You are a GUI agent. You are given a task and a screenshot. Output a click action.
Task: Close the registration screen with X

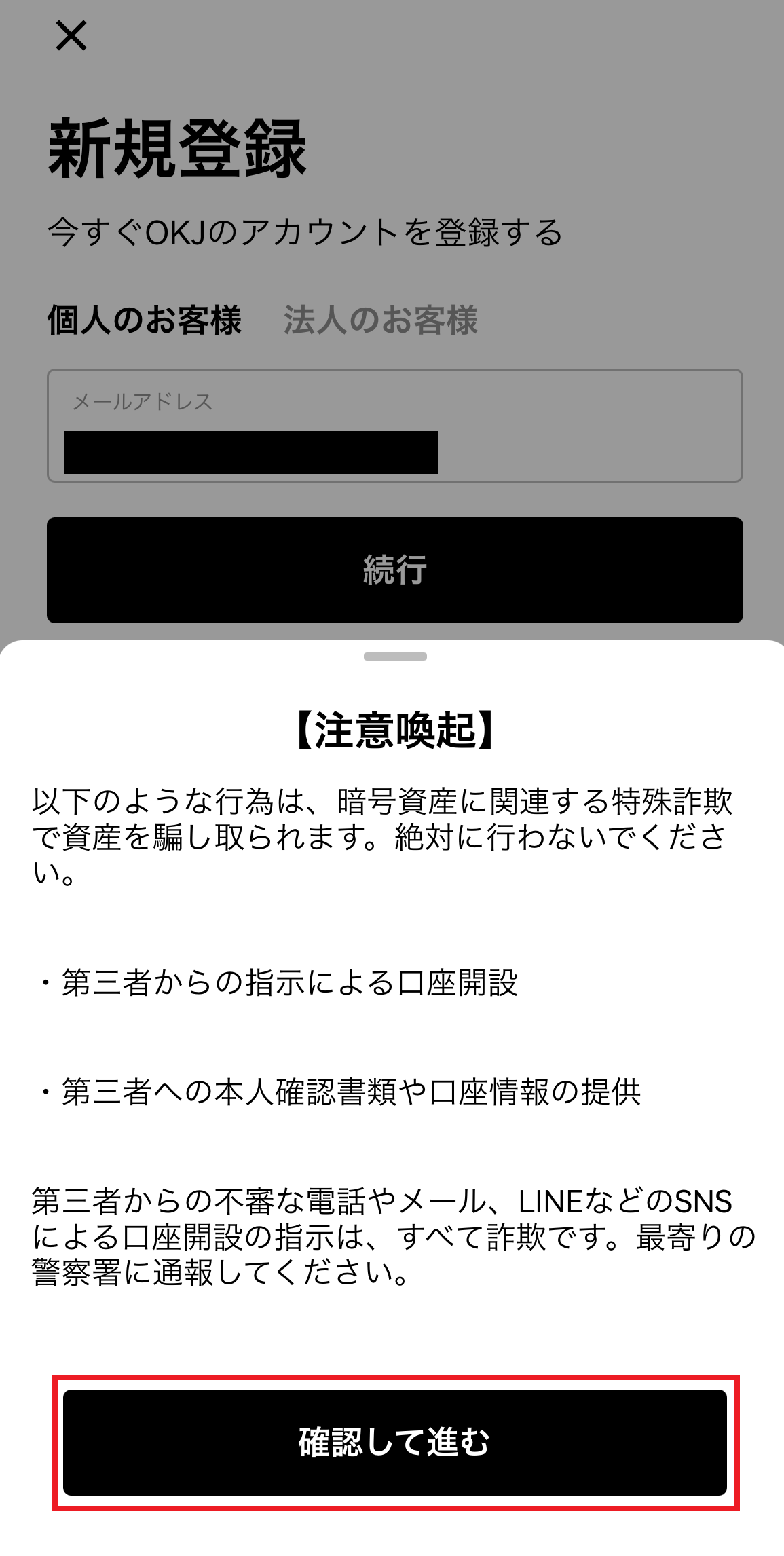click(x=71, y=35)
